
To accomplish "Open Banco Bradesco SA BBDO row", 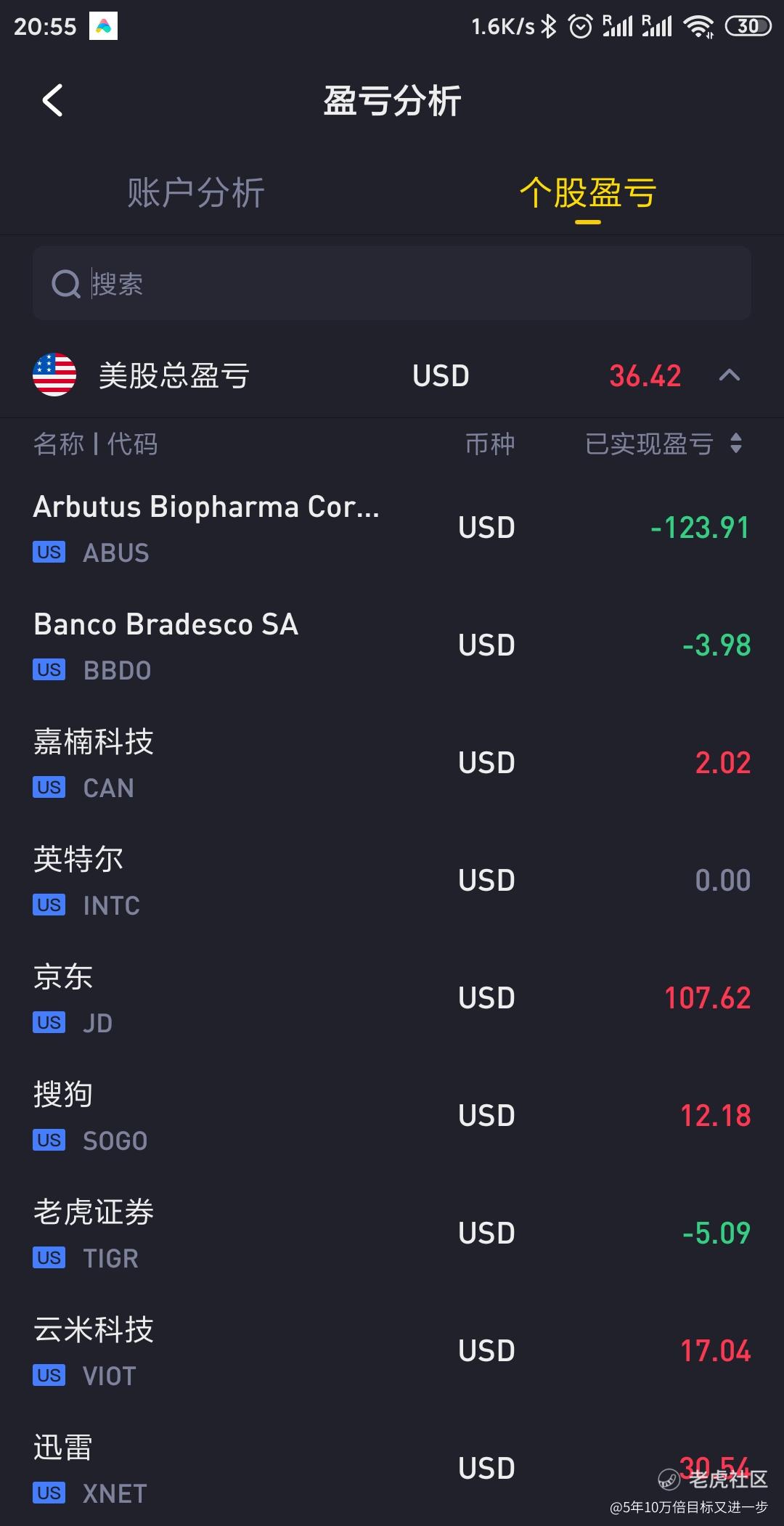I will pos(392,645).
